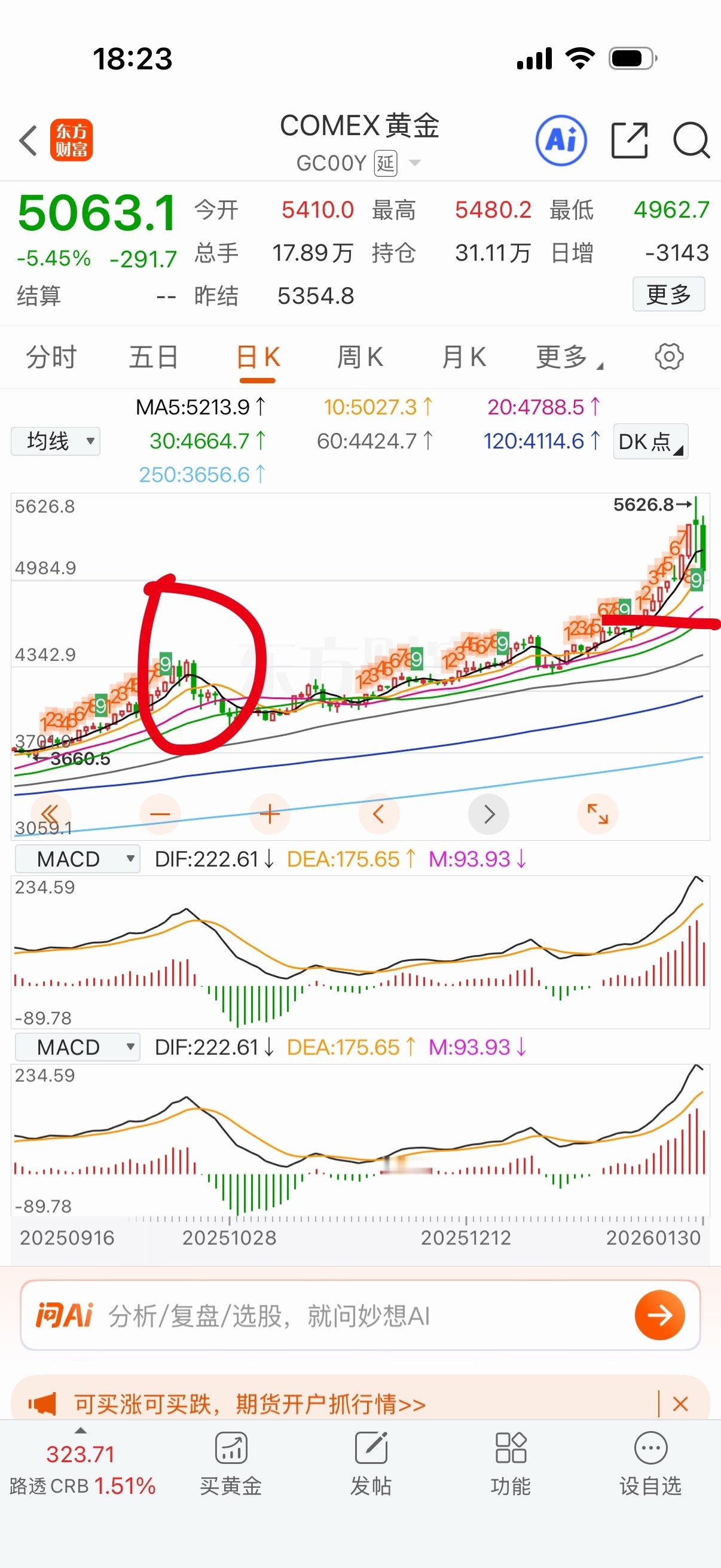Tap 更多 button beside quote details
Image resolution: width=721 pixels, height=1568 pixels.
[x=668, y=295]
